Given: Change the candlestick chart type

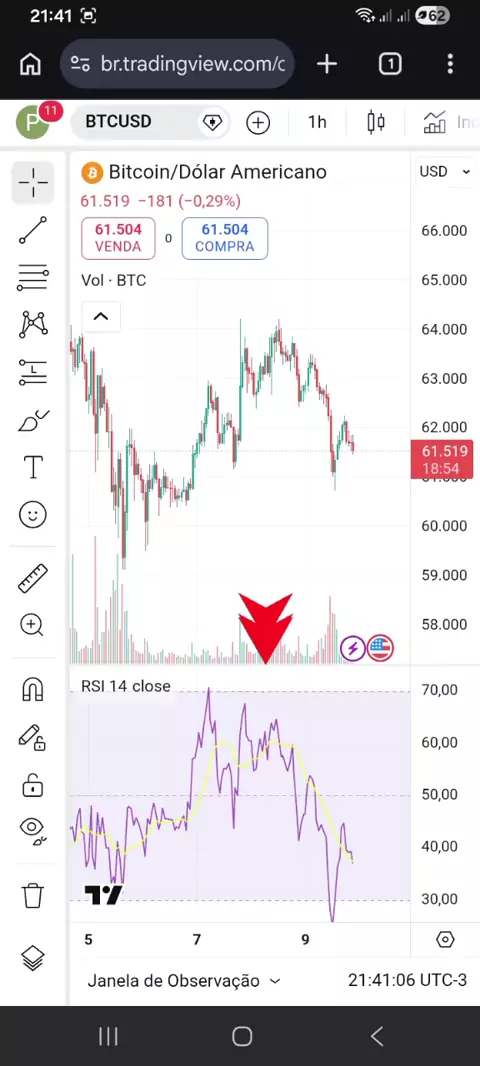Looking at the screenshot, I should (375, 122).
